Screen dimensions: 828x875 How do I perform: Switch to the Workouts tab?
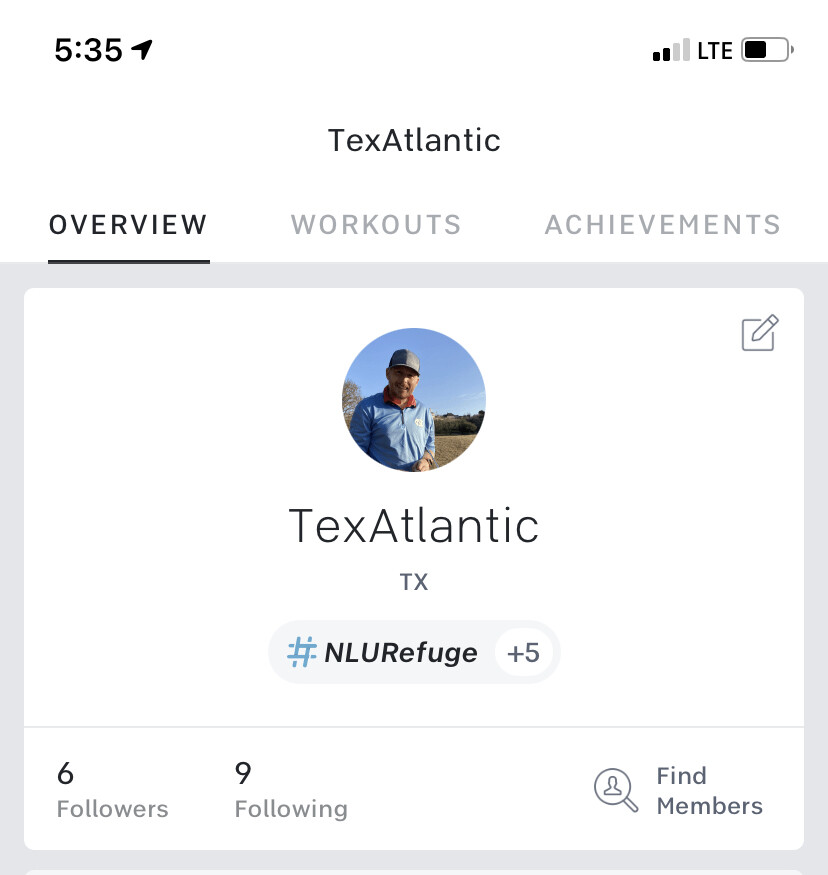pyautogui.click(x=376, y=225)
